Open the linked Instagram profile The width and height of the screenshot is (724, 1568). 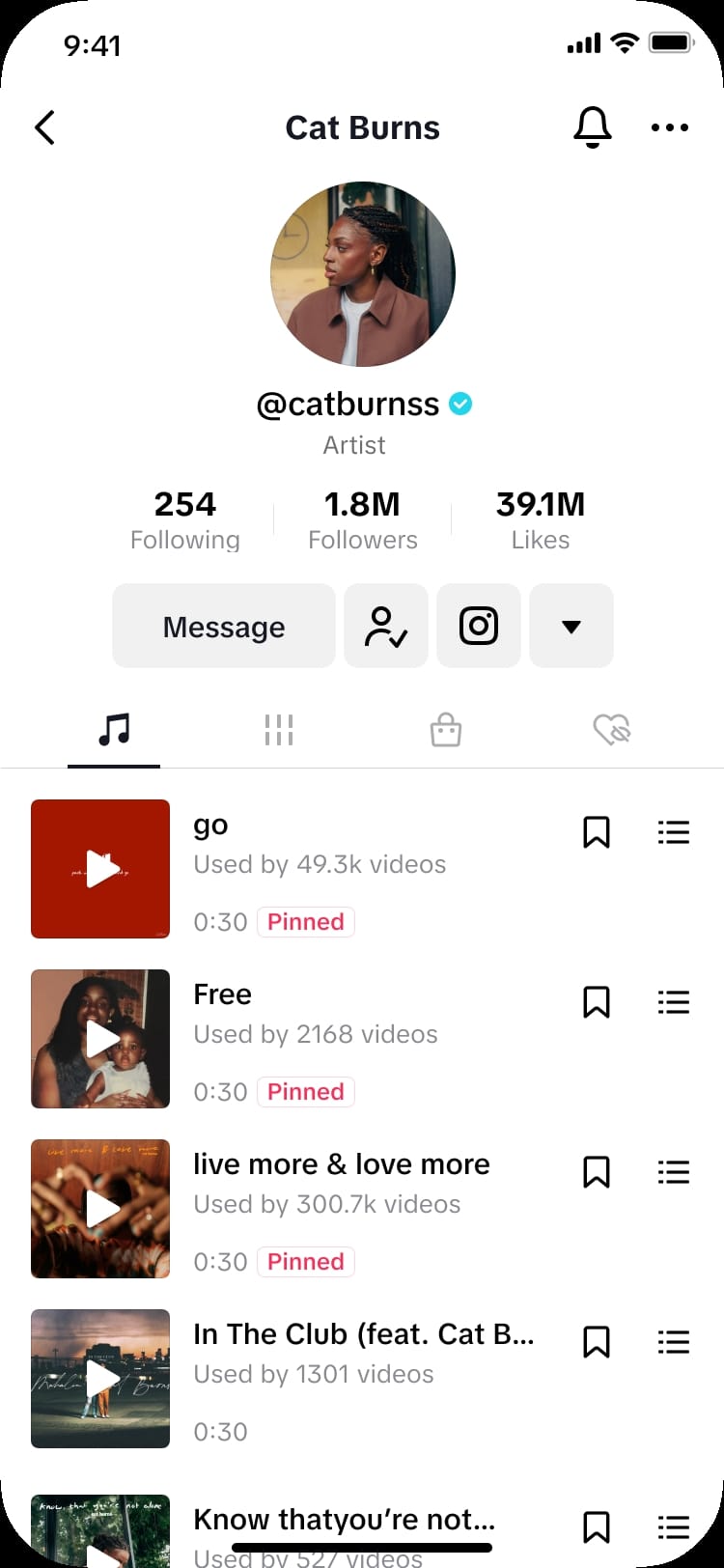point(479,627)
